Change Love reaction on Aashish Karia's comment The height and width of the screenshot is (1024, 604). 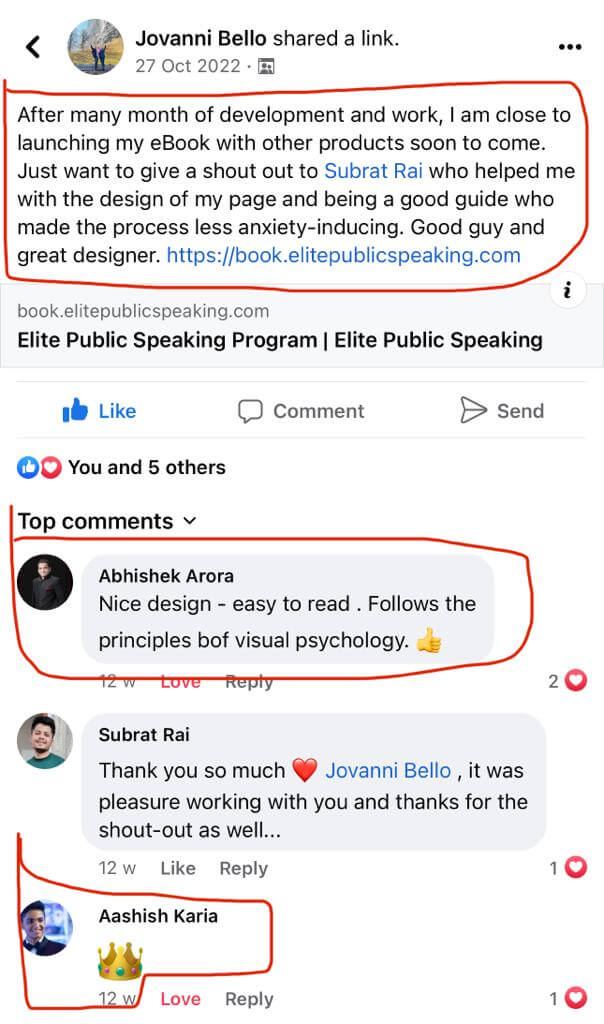pyautogui.click(x=180, y=998)
